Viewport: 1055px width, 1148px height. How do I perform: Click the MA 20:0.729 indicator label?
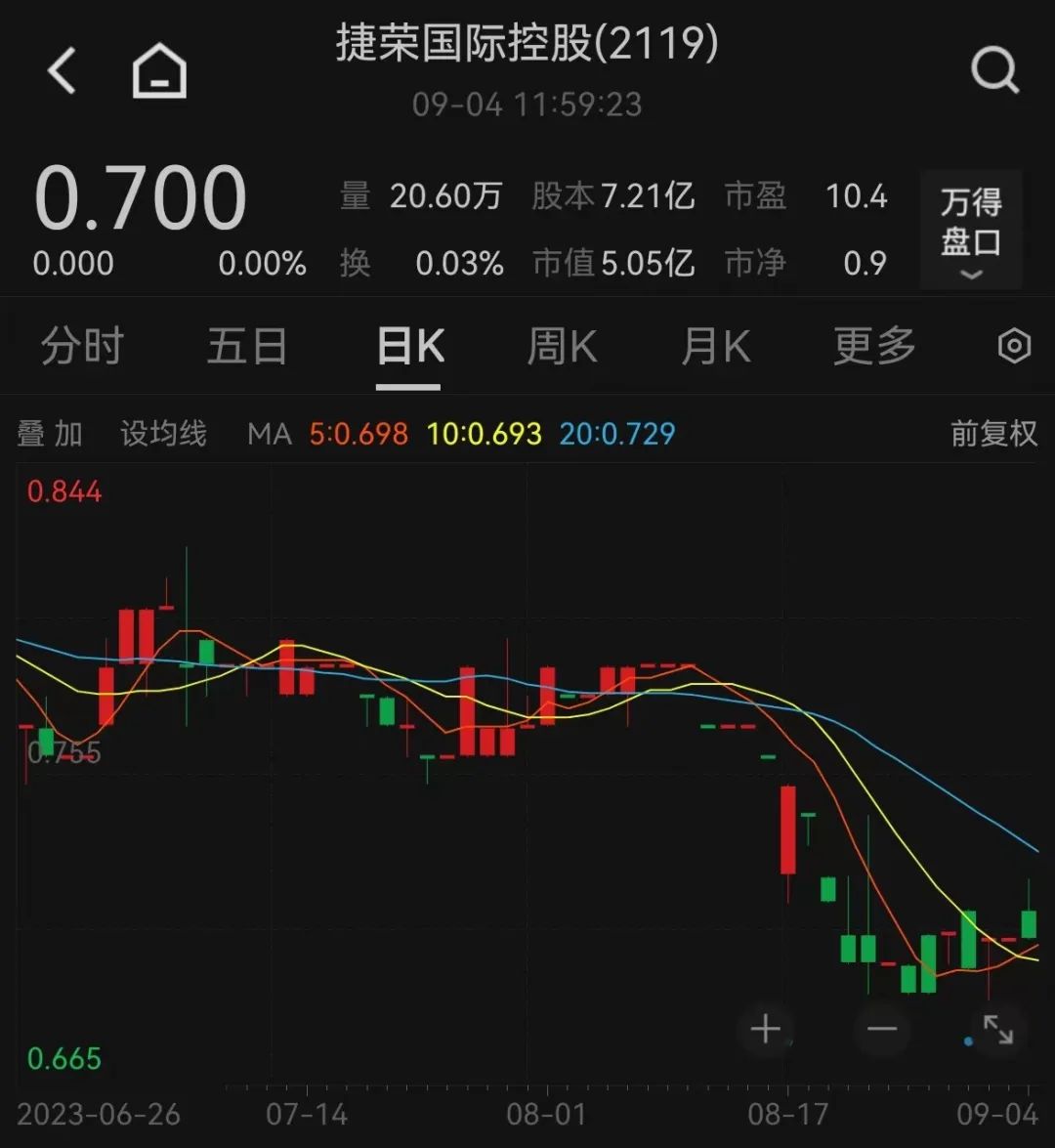point(616,433)
